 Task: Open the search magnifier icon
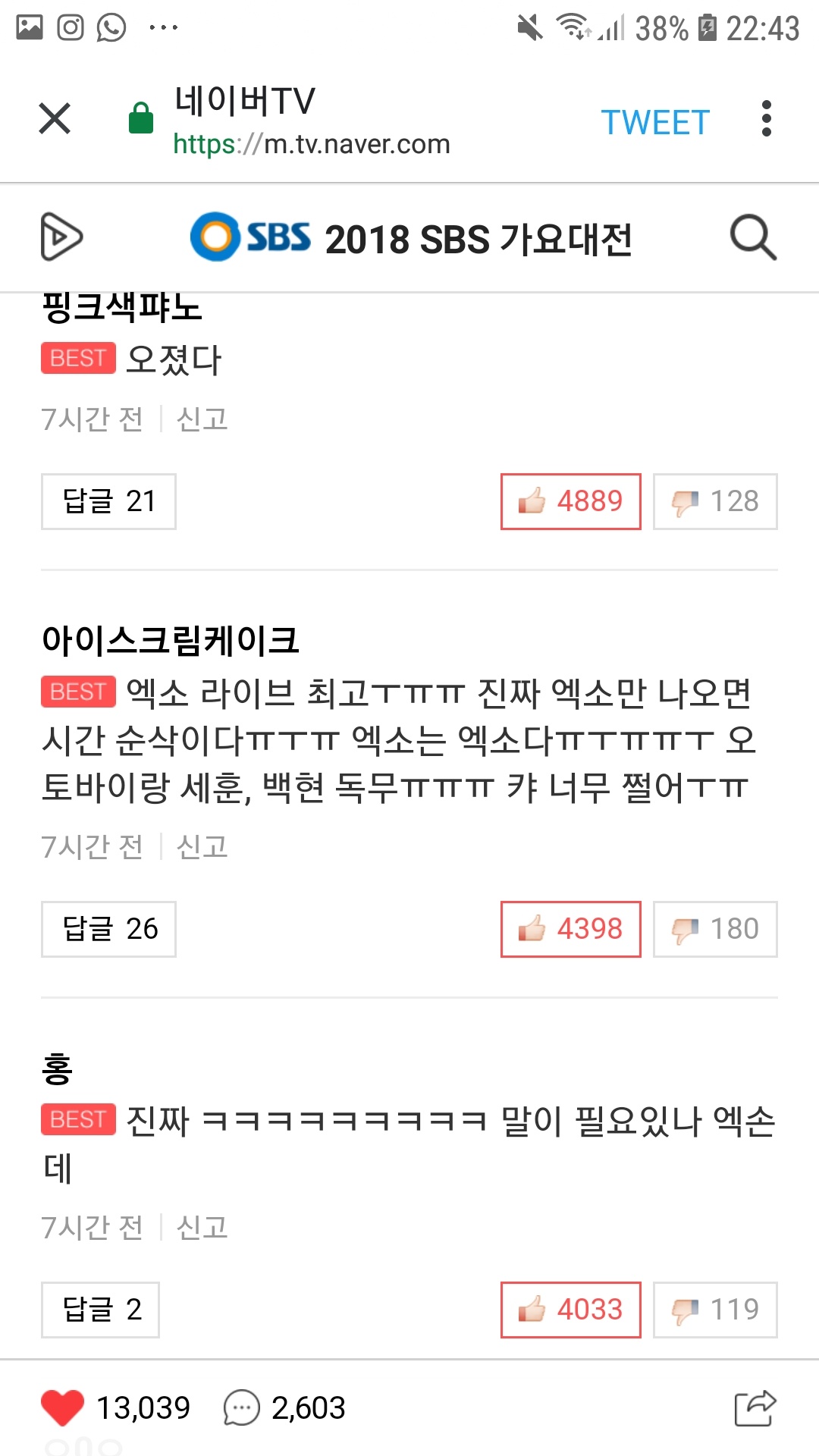753,237
